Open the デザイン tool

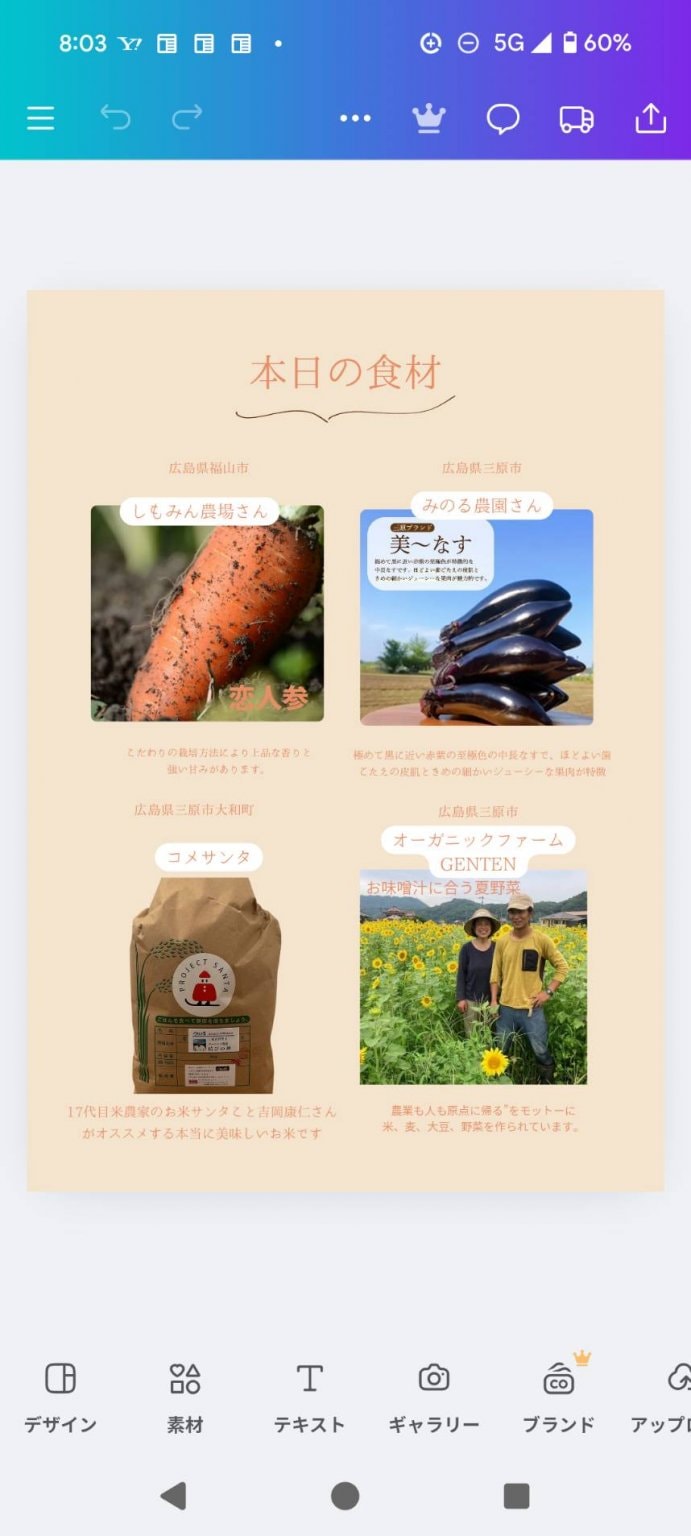60,1395
